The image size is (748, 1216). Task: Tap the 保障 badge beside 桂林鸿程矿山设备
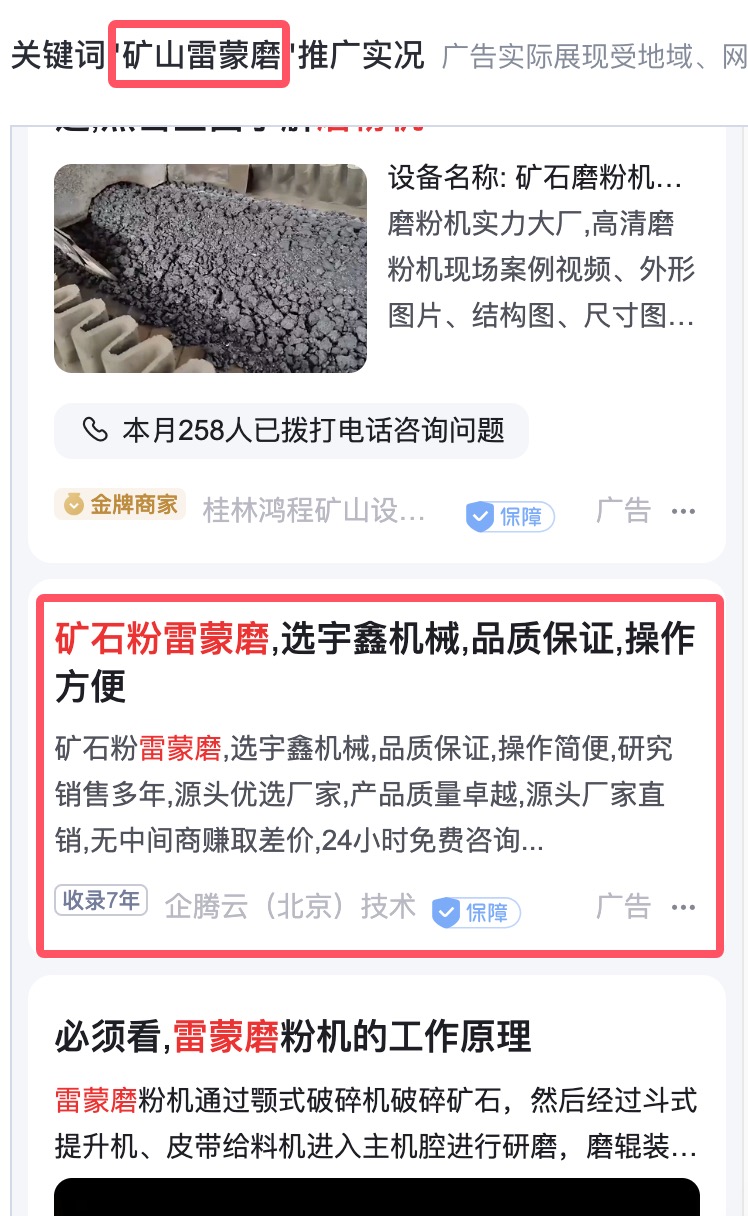pyautogui.click(x=510, y=516)
